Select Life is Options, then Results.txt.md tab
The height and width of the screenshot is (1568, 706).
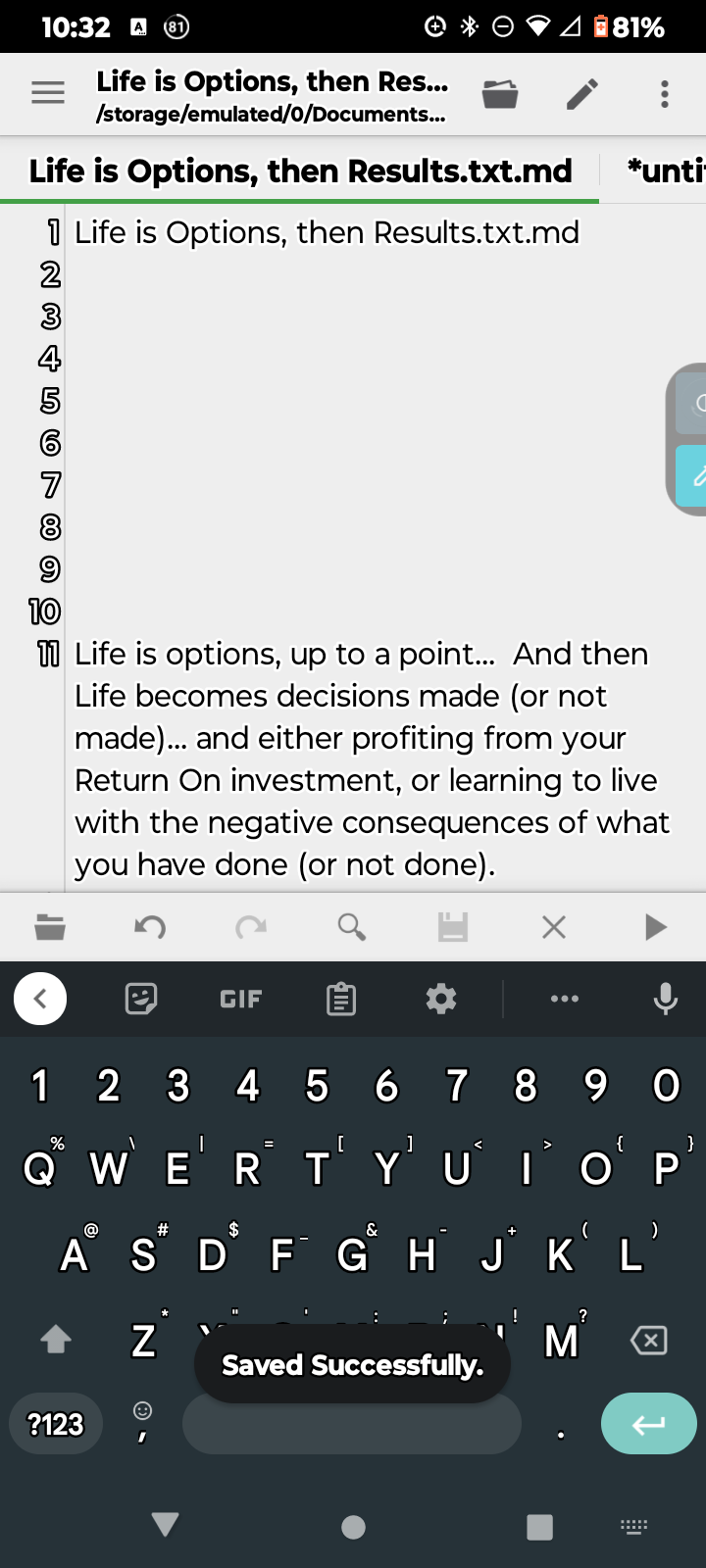[300, 171]
